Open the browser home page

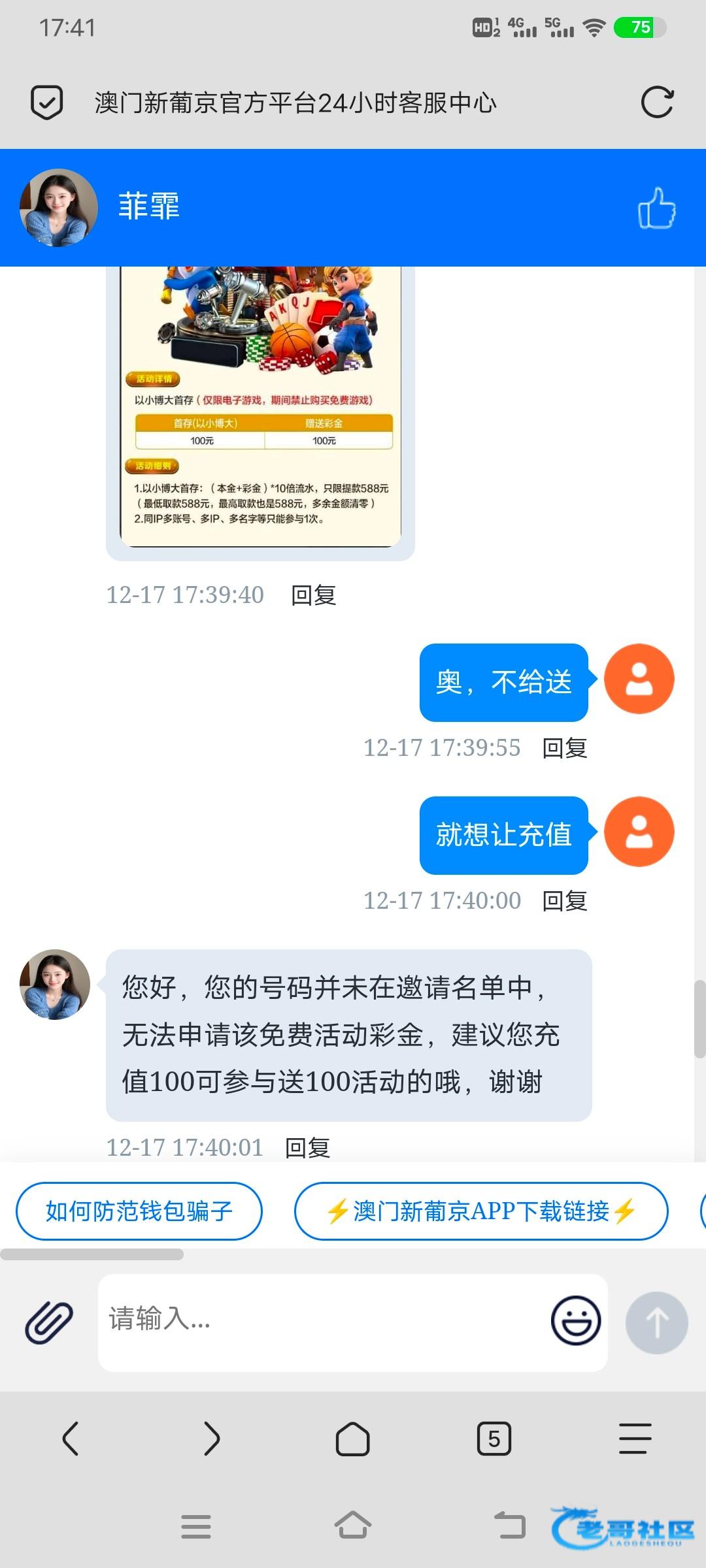(353, 1439)
